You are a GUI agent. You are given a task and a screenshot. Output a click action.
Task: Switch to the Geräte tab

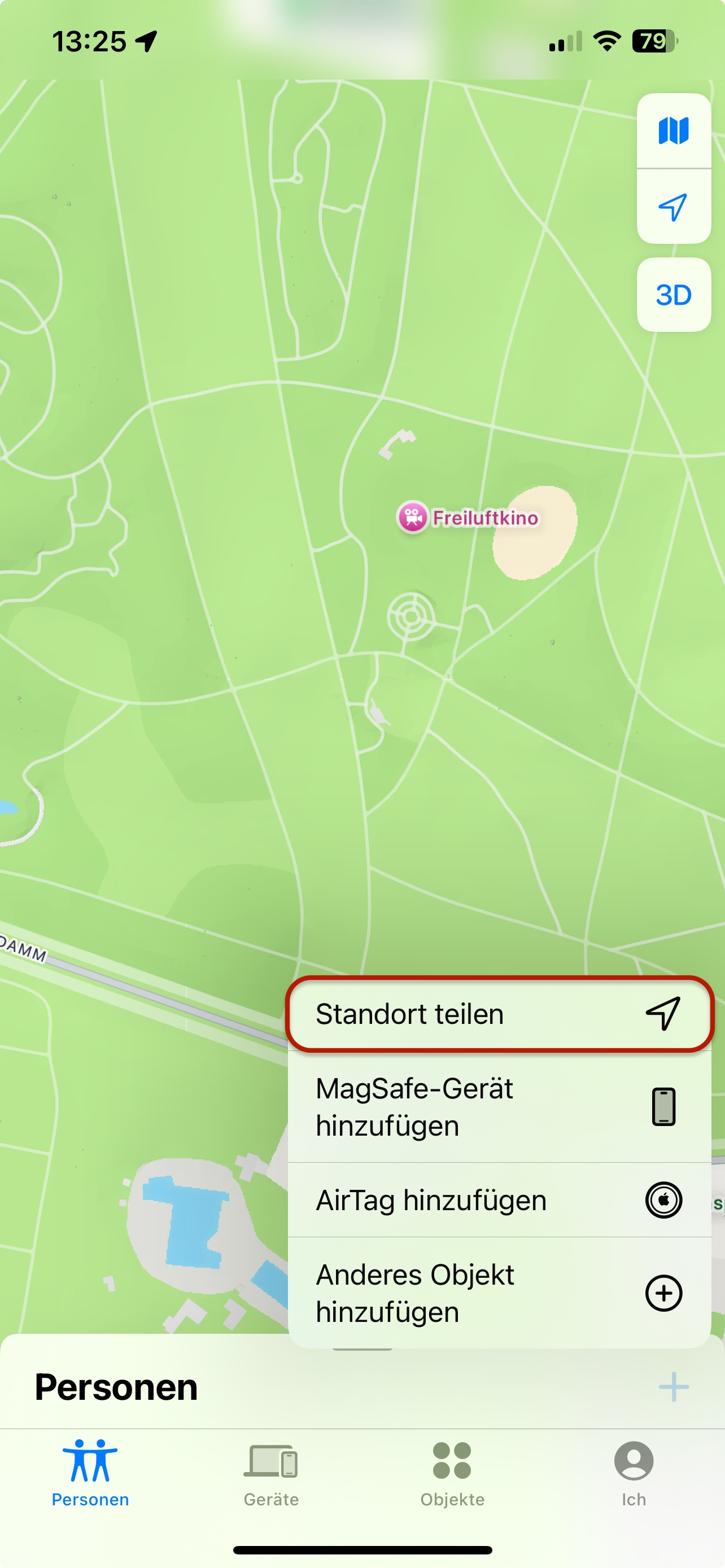tap(272, 1473)
